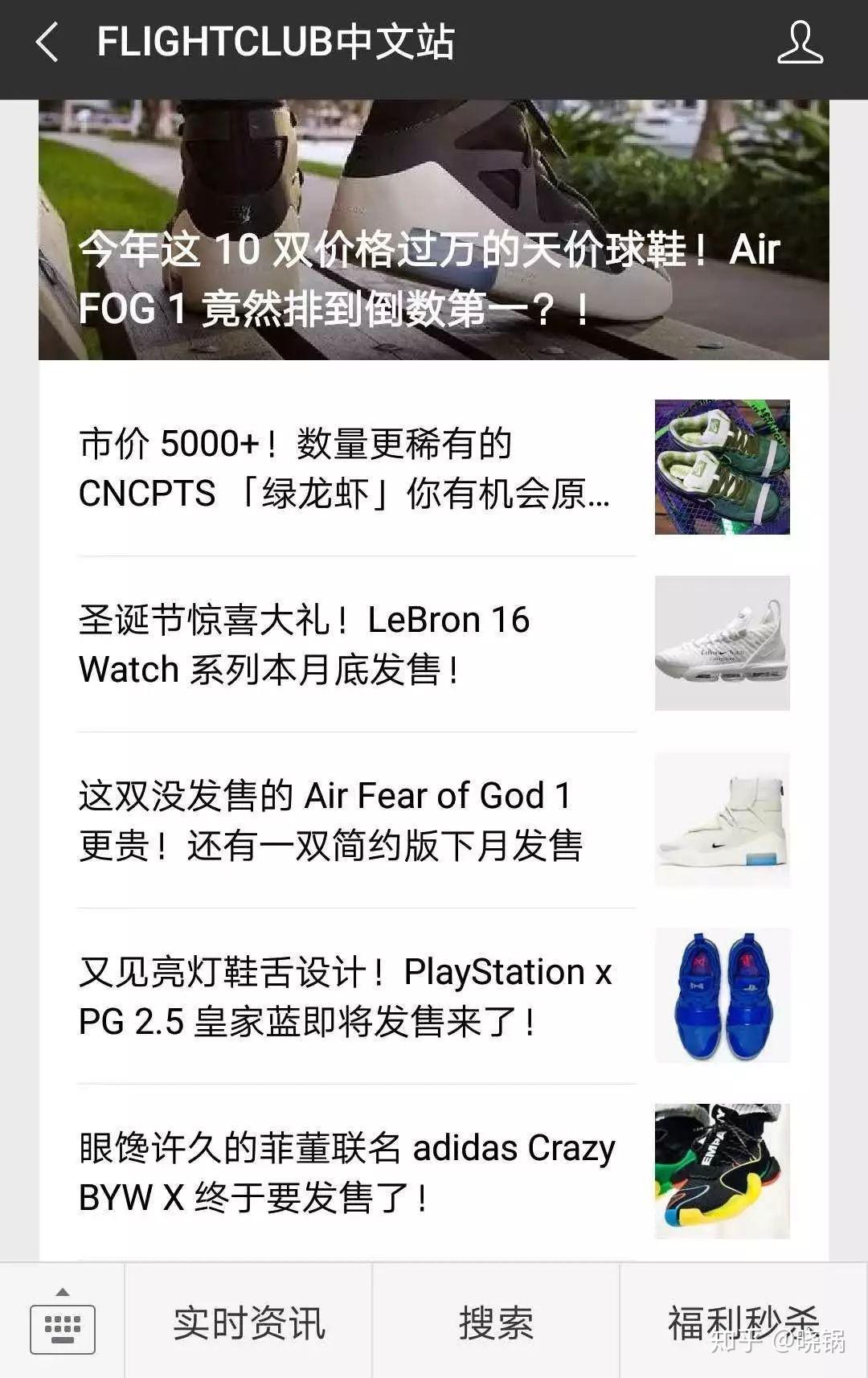
Task: Select the 搜索 menu
Action: click(496, 1323)
